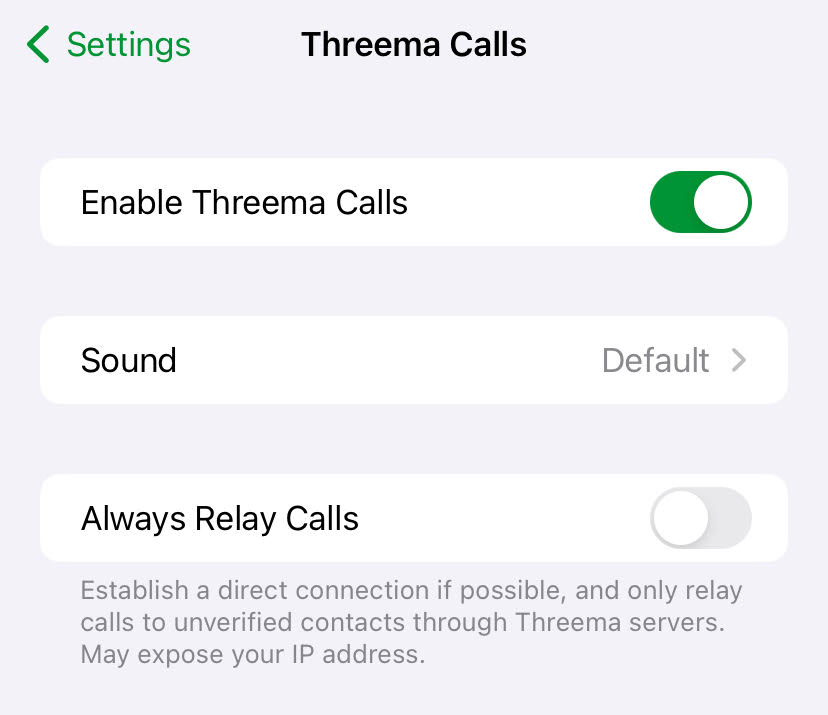Screen dimensions: 828x715
Task: Enable Always Relay Calls
Action: click(x=700, y=518)
